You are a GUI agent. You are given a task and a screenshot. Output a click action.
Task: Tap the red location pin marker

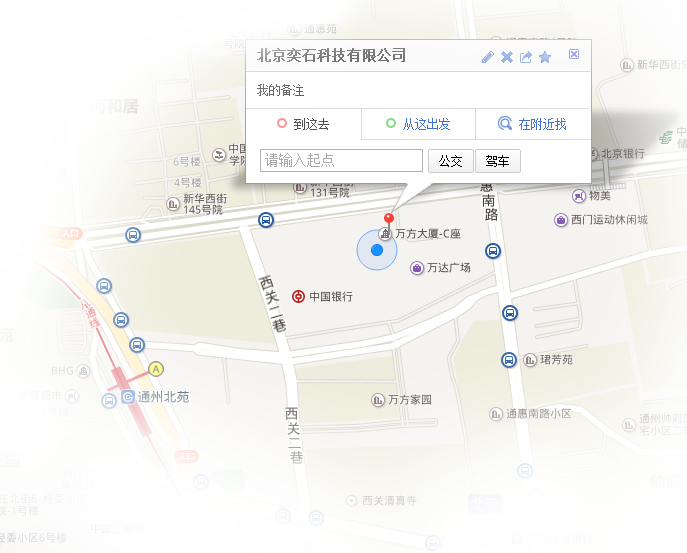(389, 221)
